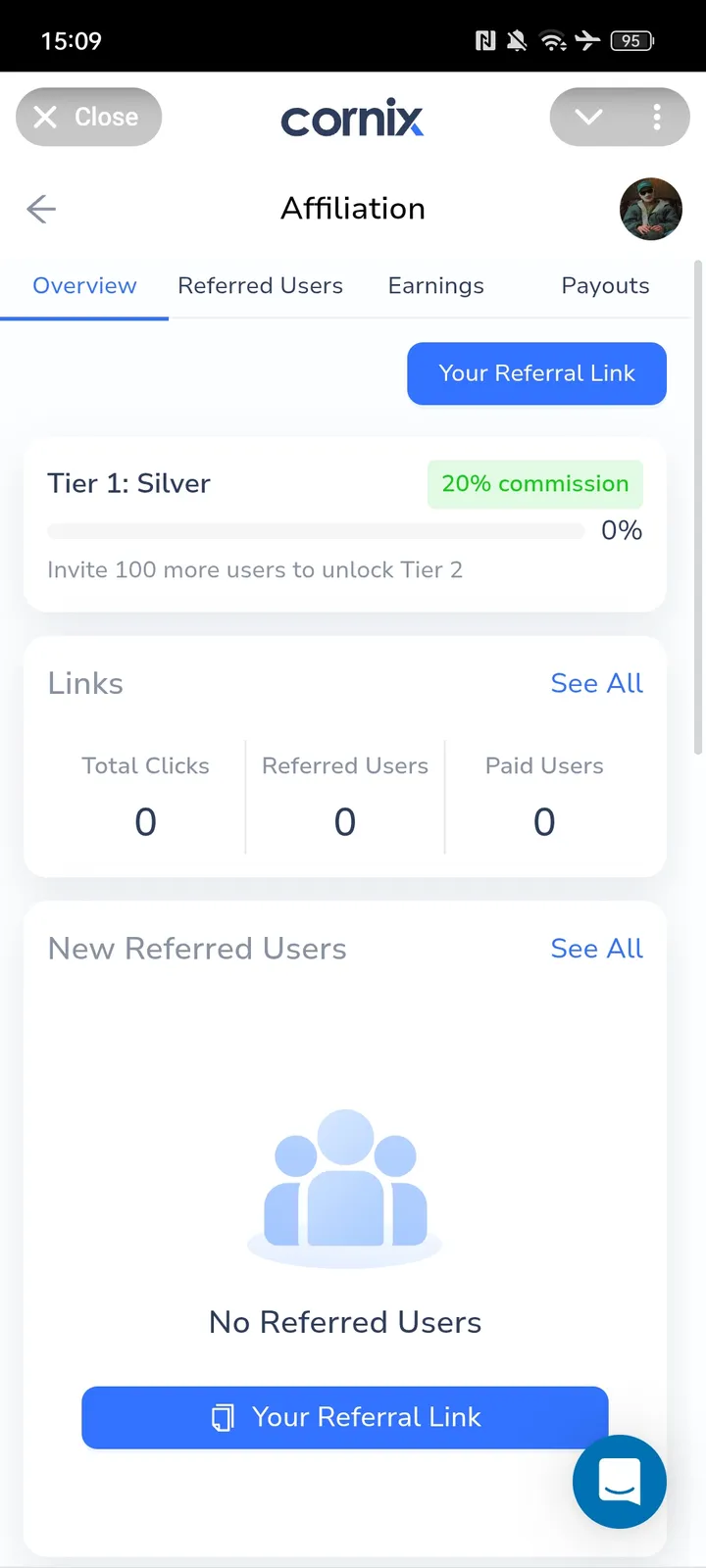Switch to the Earnings tab
This screenshot has width=706, height=1568.
pos(435,285)
